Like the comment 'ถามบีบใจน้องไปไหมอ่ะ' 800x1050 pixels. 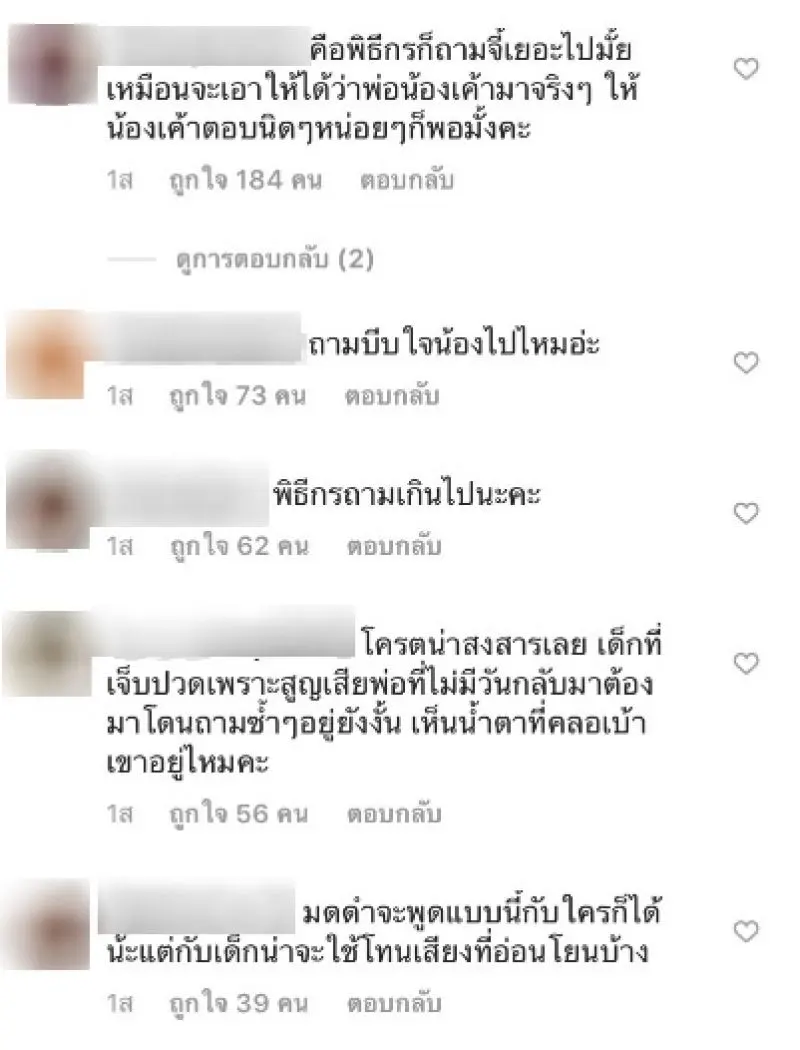746,363
